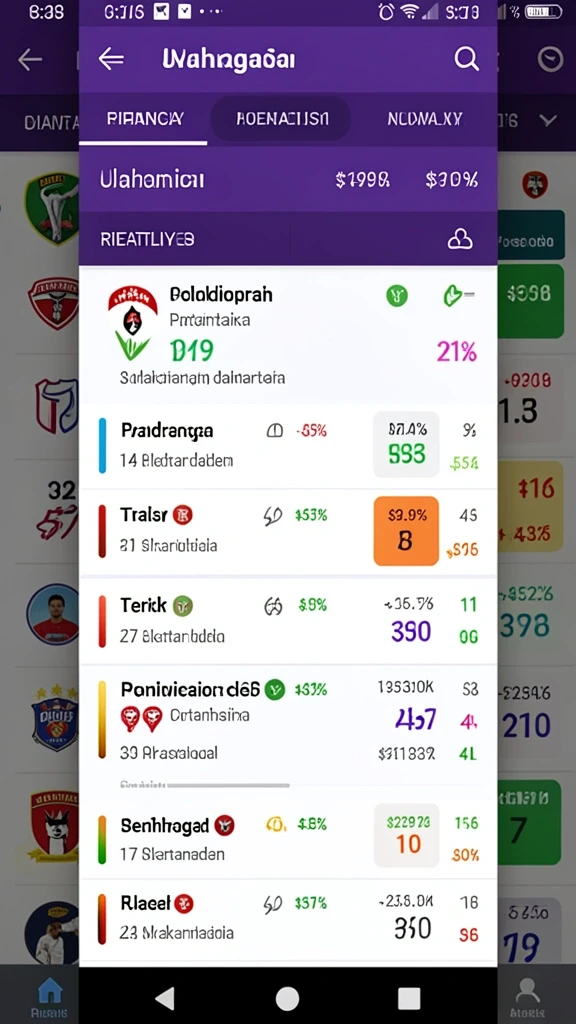Select the RIRANCAY tab
Screen dimensions: 576x1024
(144, 119)
